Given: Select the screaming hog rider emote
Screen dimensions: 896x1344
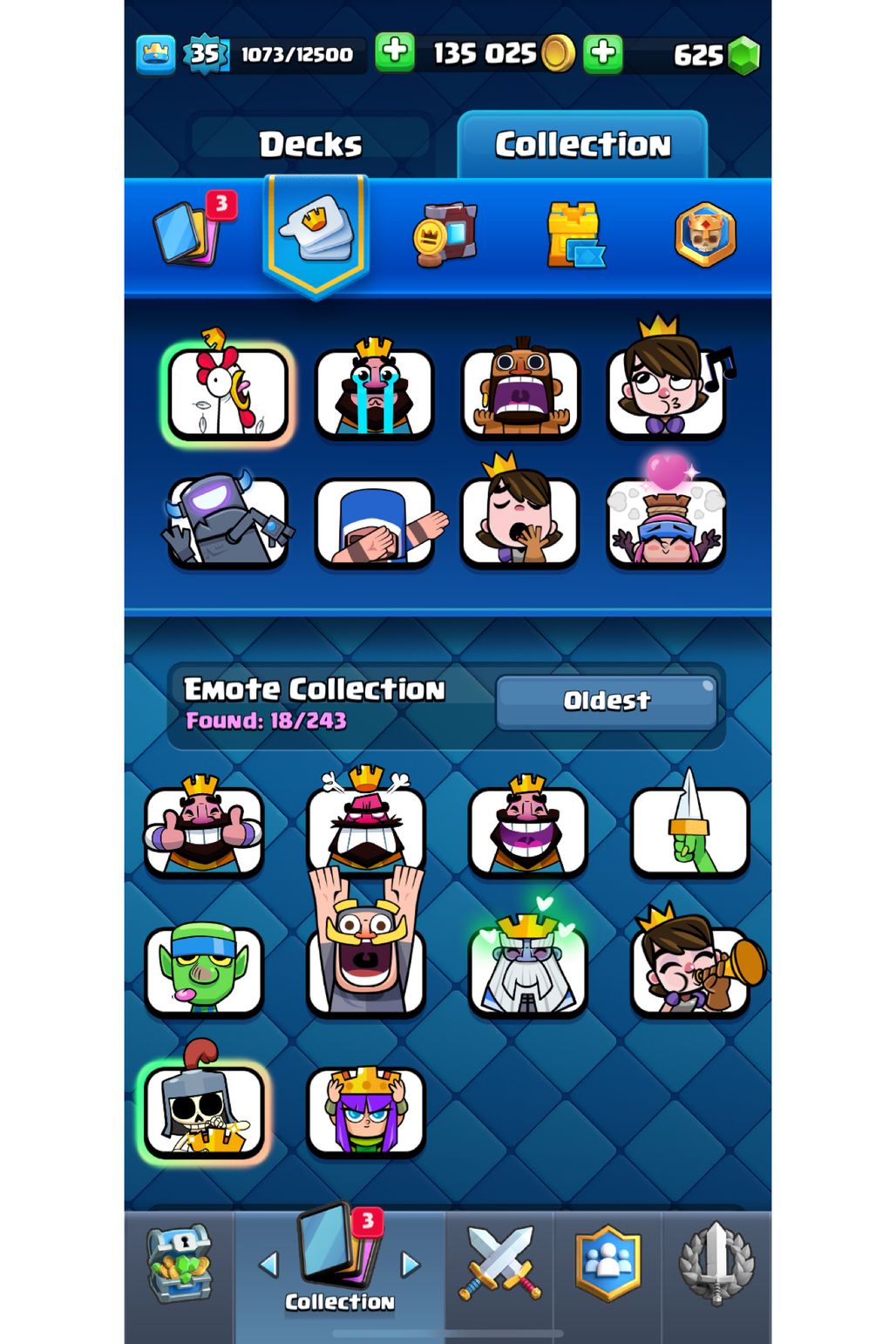Looking at the screenshot, I should pos(520,392).
